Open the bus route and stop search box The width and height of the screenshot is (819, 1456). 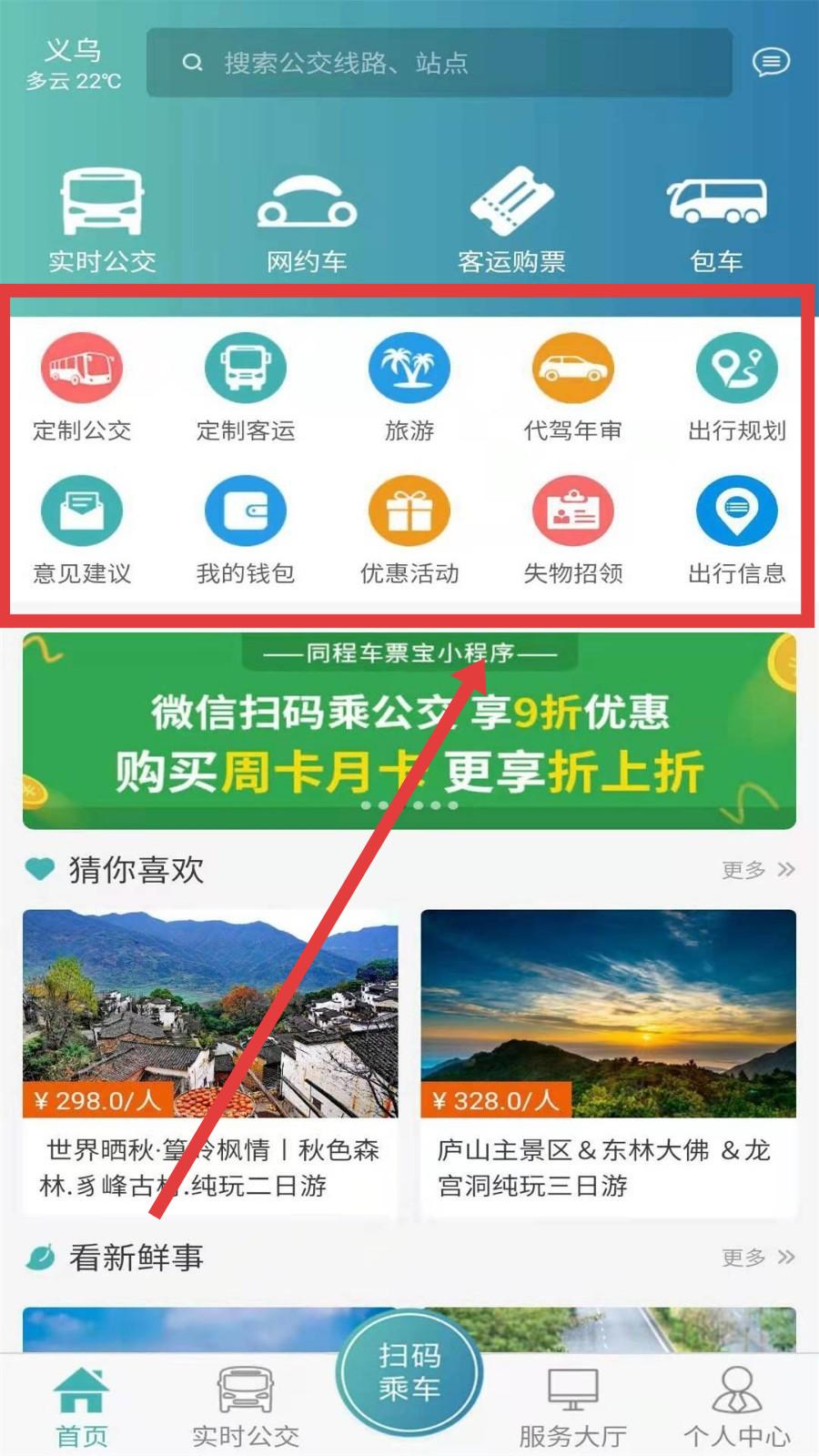tap(440, 63)
